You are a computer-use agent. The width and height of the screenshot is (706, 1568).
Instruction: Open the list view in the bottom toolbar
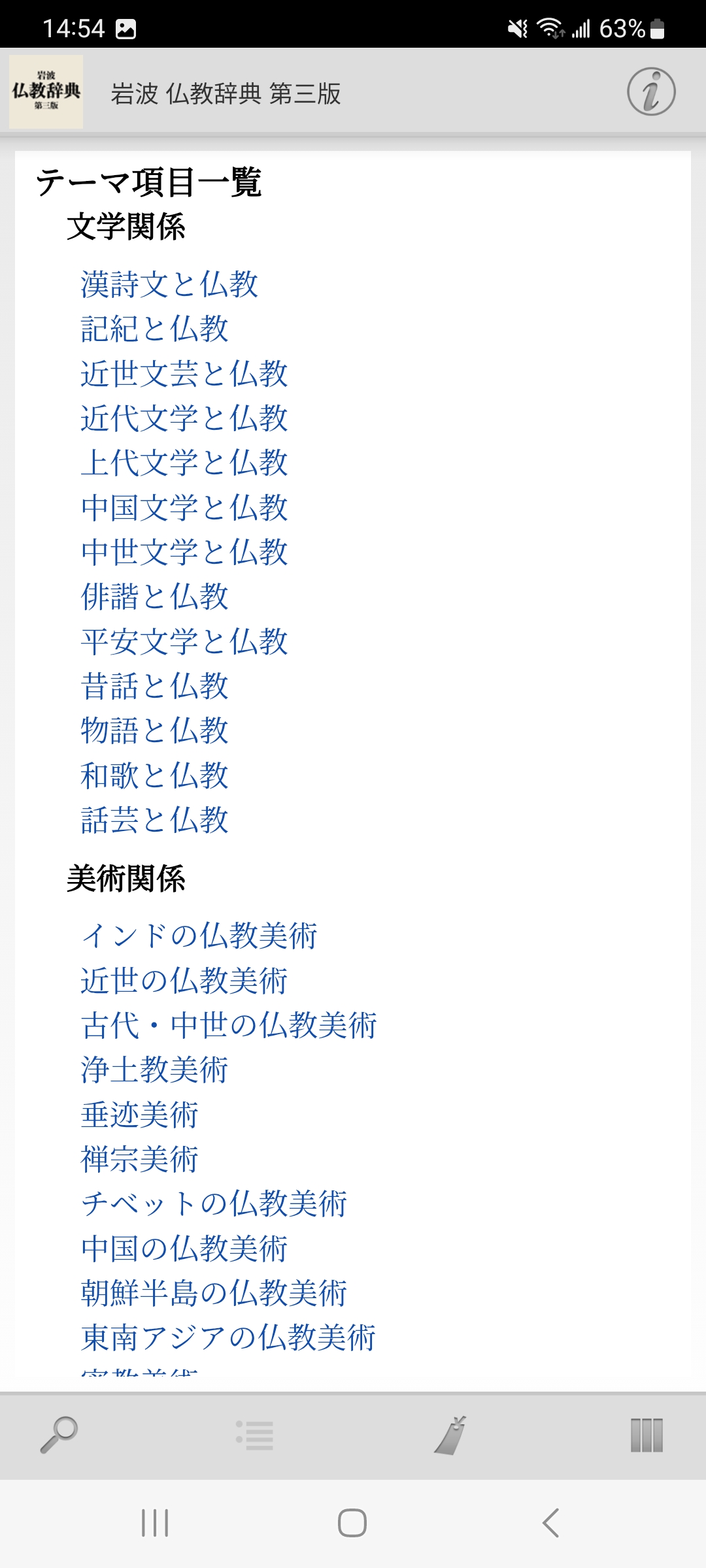click(x=255, y=1435)
